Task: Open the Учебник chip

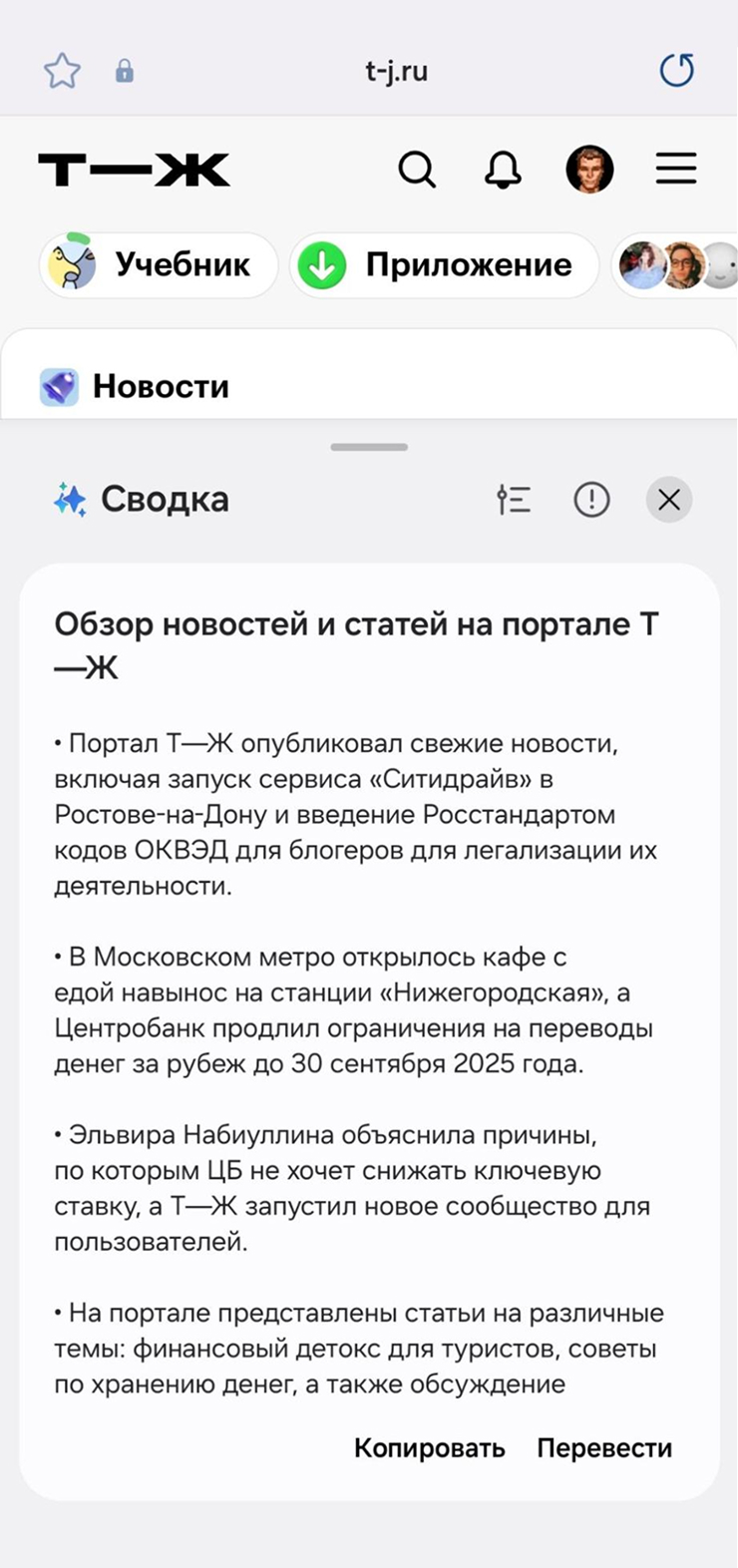Action: coord(159,265)
